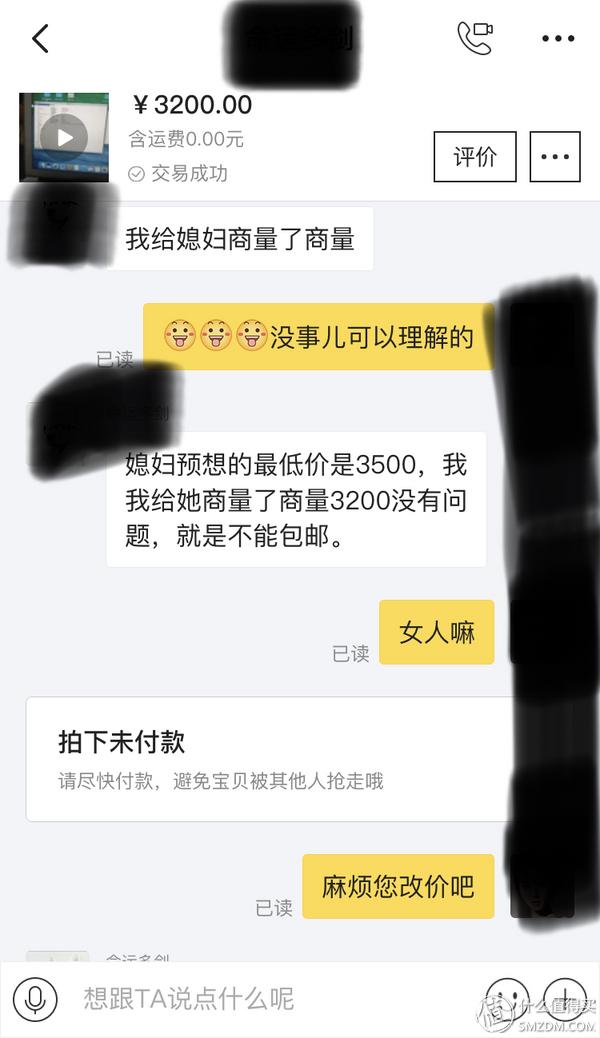The image size is (600, 1038).
Task: Open more order options beside 评价
Action: coord(554,157)
